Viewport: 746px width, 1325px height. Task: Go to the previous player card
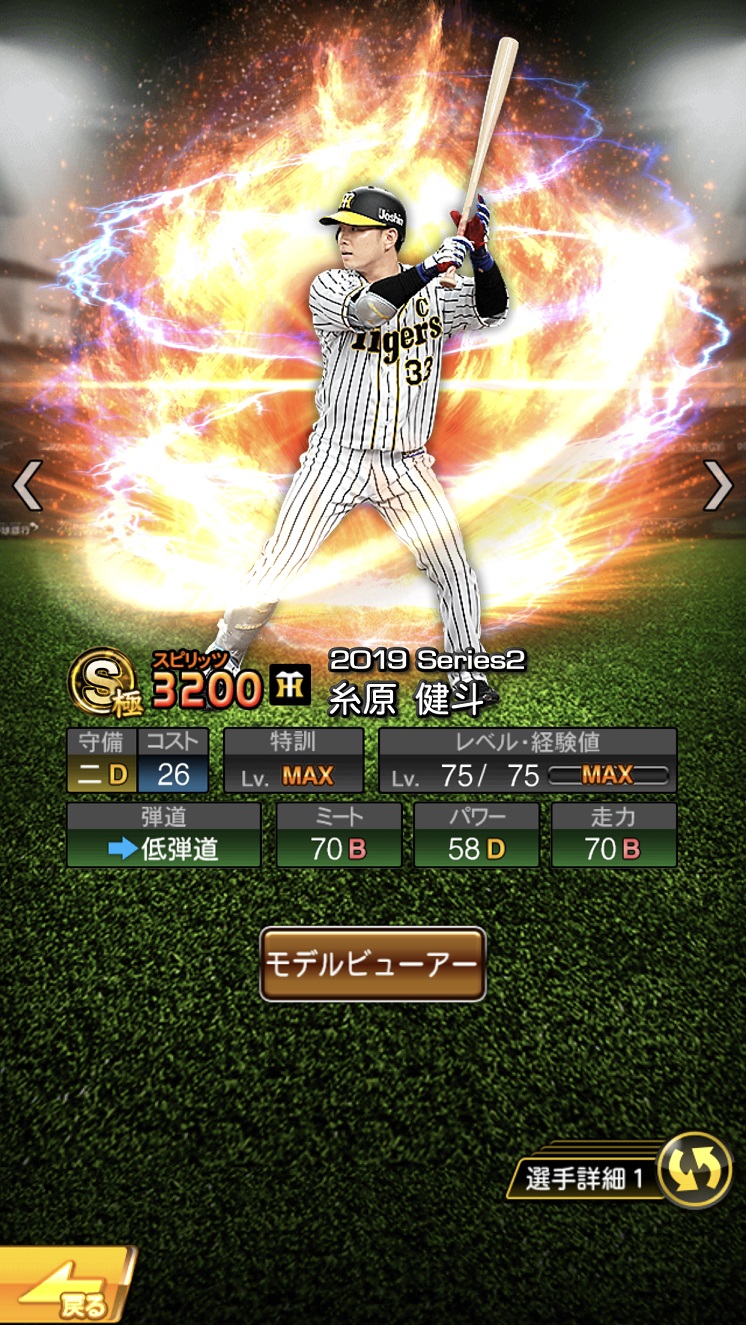coord(26,486)
